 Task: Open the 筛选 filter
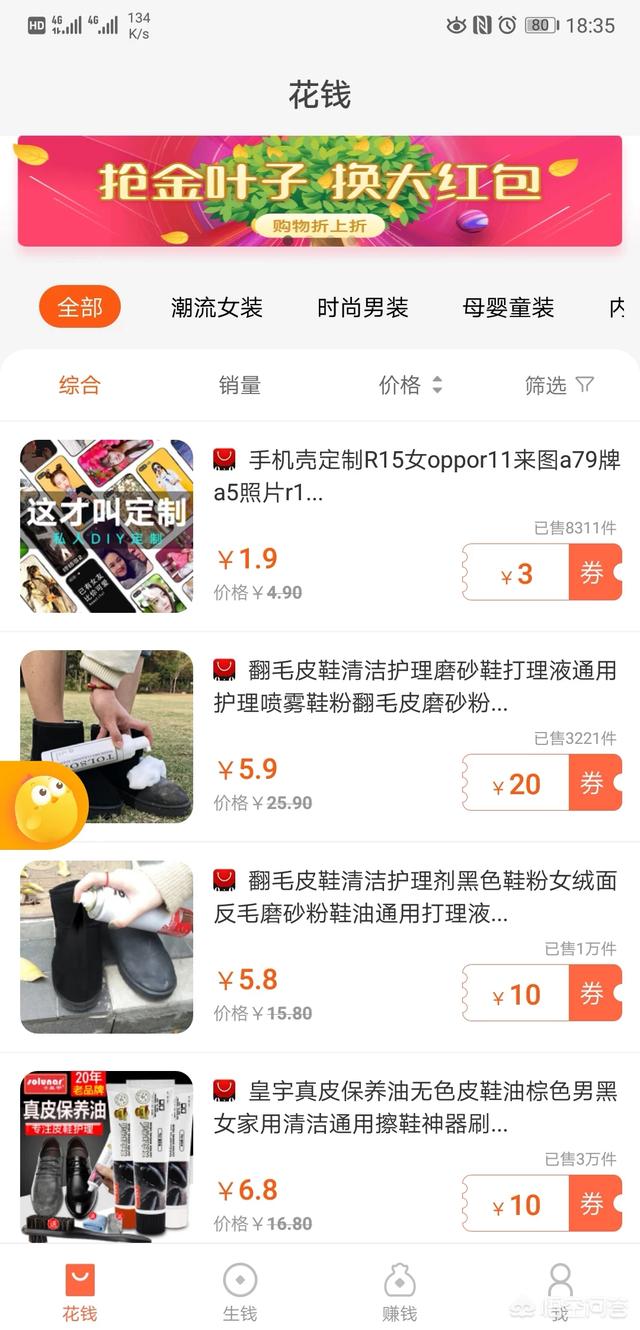tap(559, 385)
